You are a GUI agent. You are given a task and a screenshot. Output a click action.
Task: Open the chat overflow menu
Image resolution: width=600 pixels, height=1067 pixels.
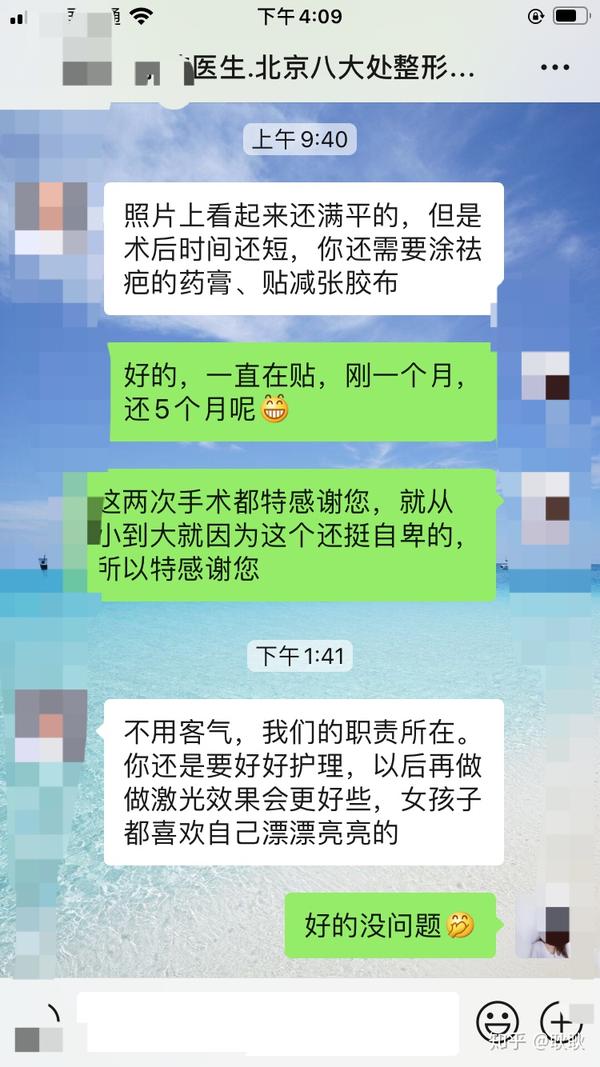pyautogui.click(x=554, y=68)
